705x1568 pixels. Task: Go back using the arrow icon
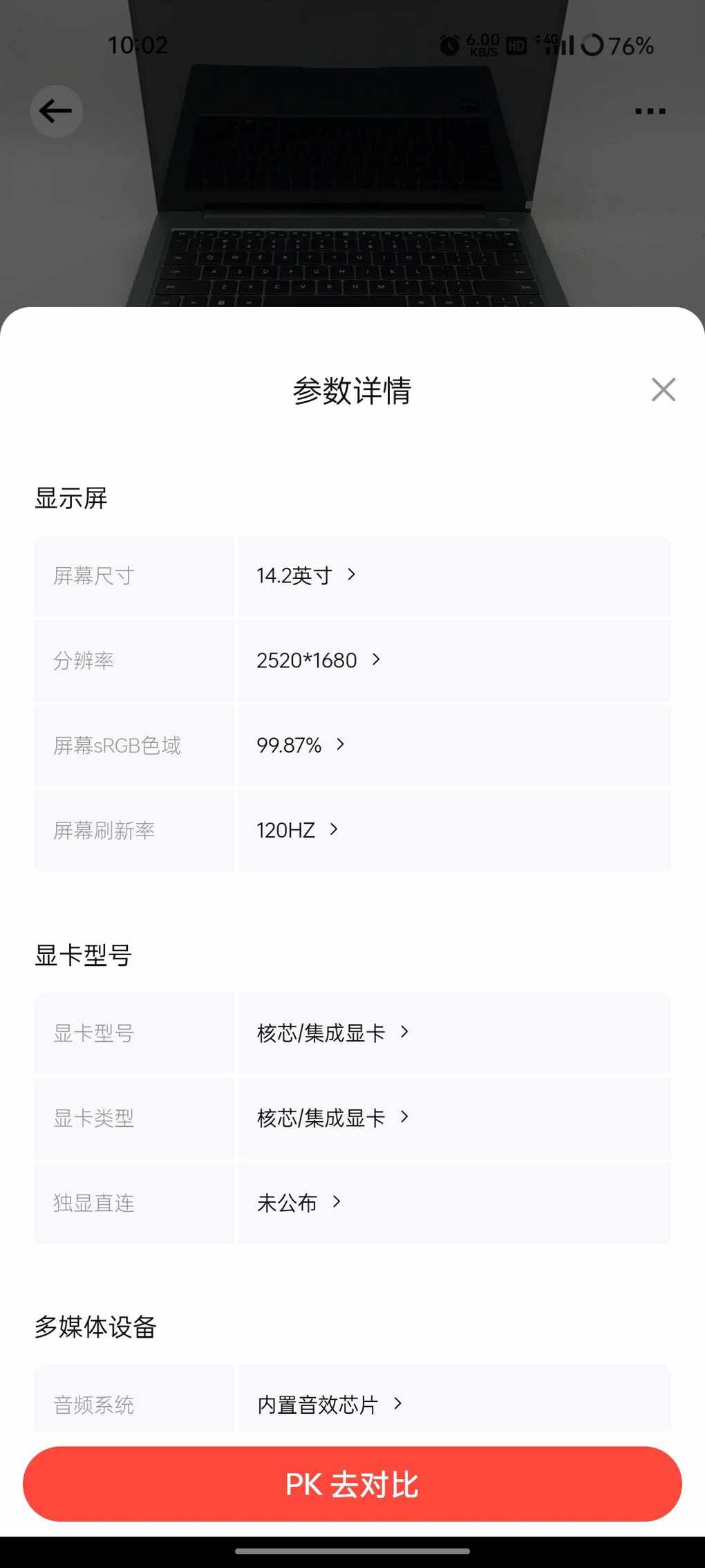pyautogui.click(x=56, y=111)
